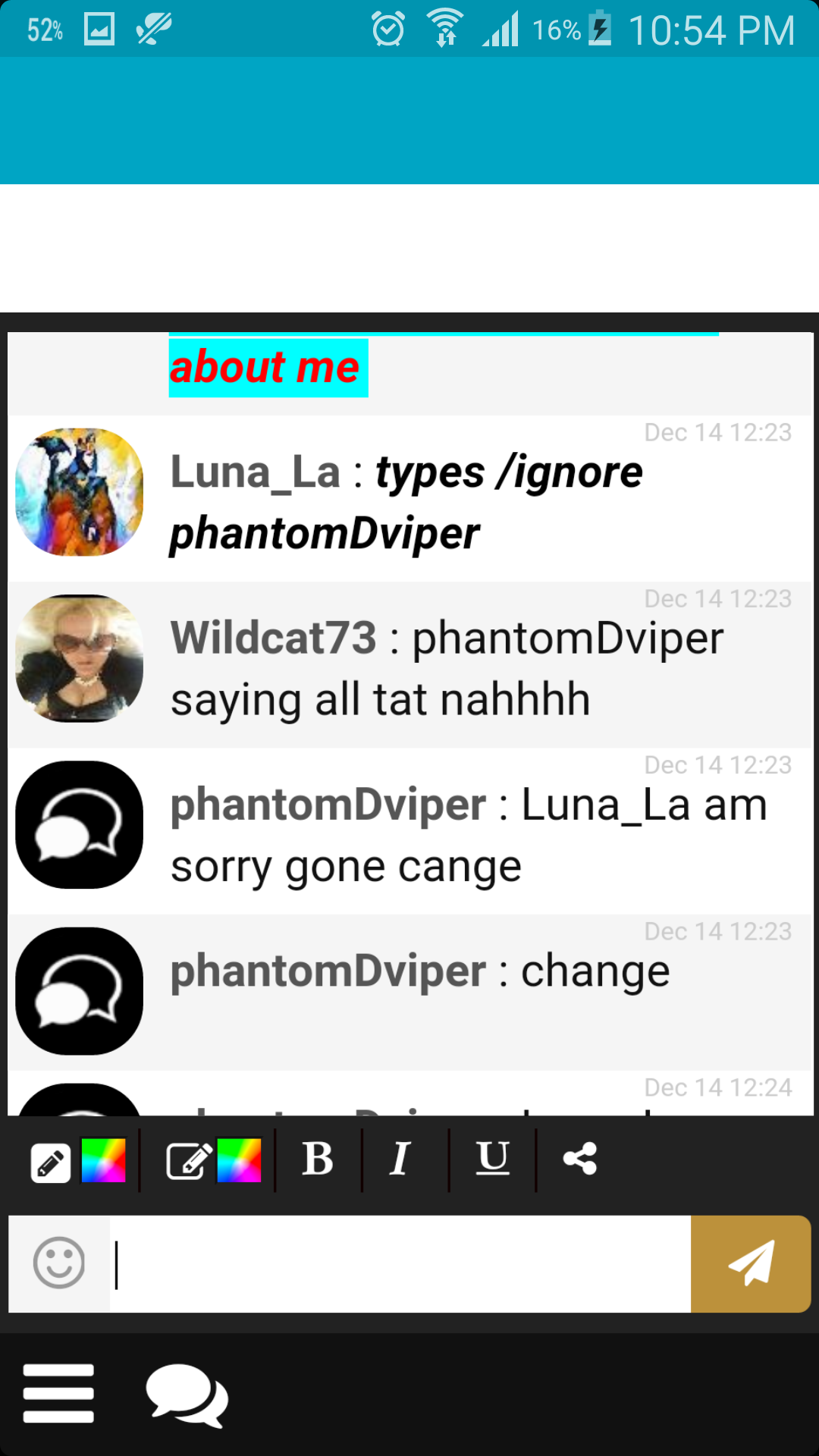
Task: Focus the message text field
Action: pos(400,1263)
